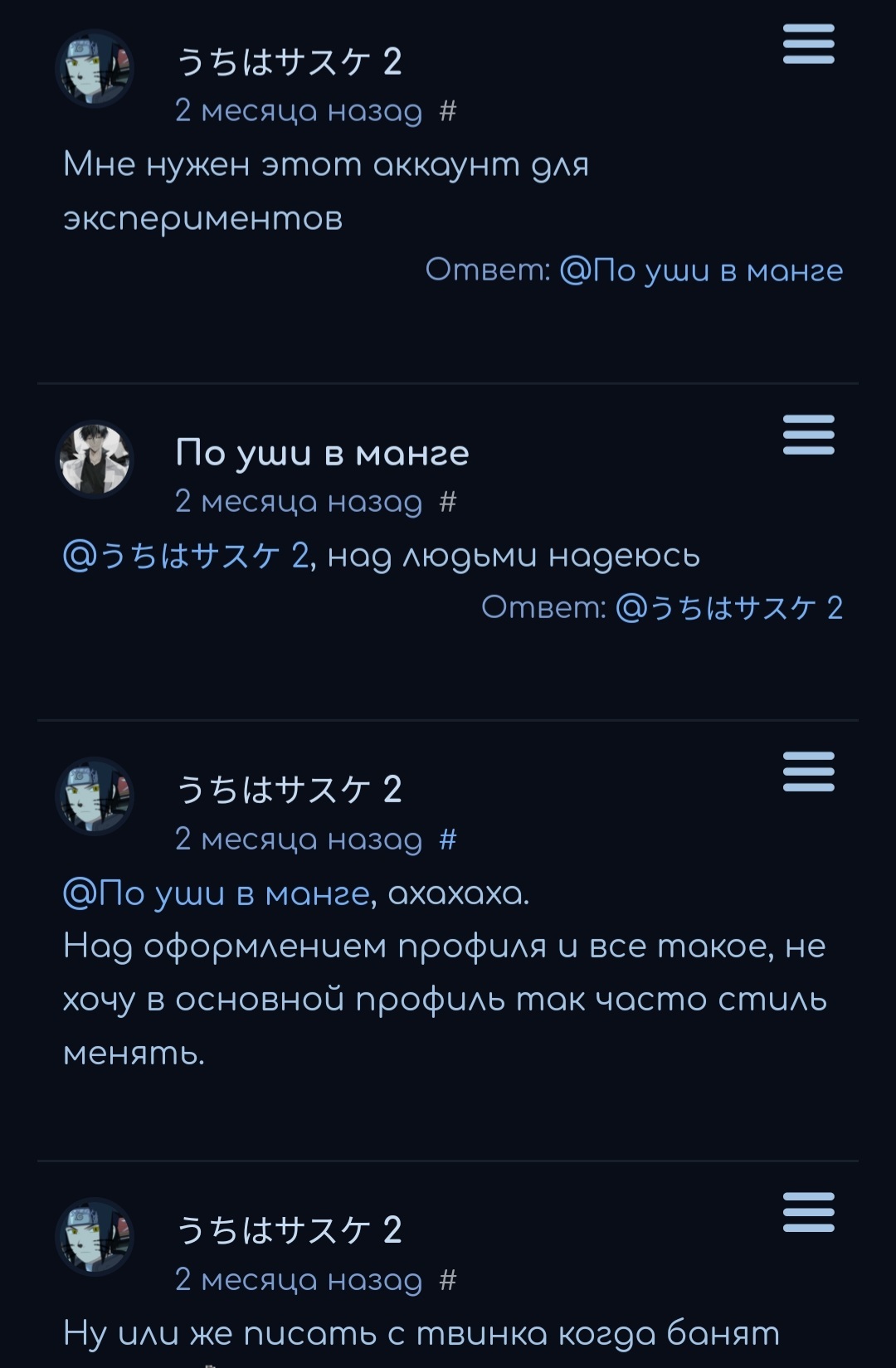View По уши в манге's avatar
Image resolution: width=896 pixels, height=1368 pixels.
pos(95,459)
